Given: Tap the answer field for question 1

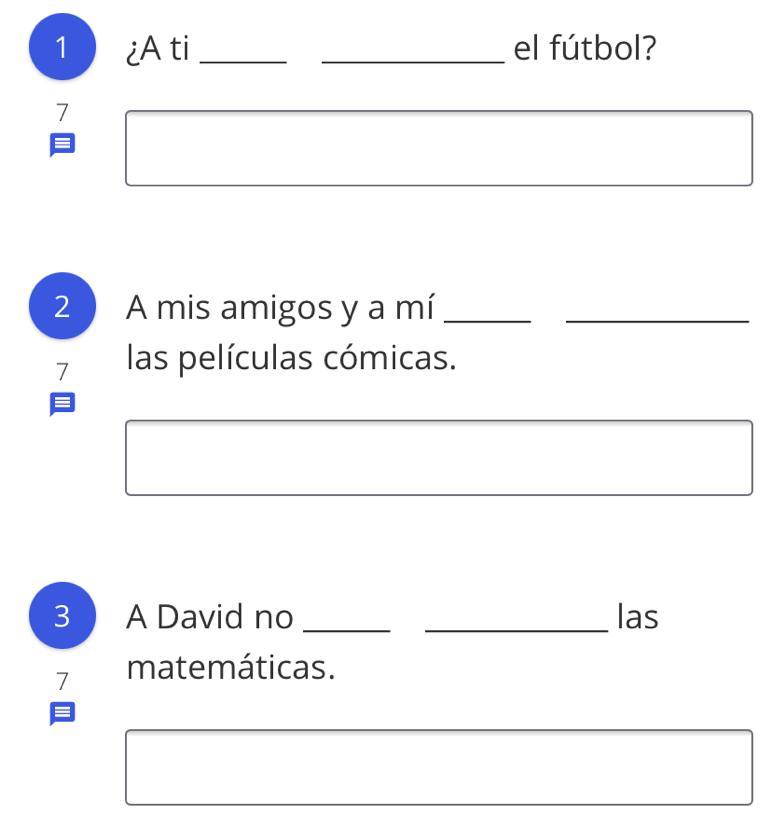Looking at the screenshot, I should point(438,148).
